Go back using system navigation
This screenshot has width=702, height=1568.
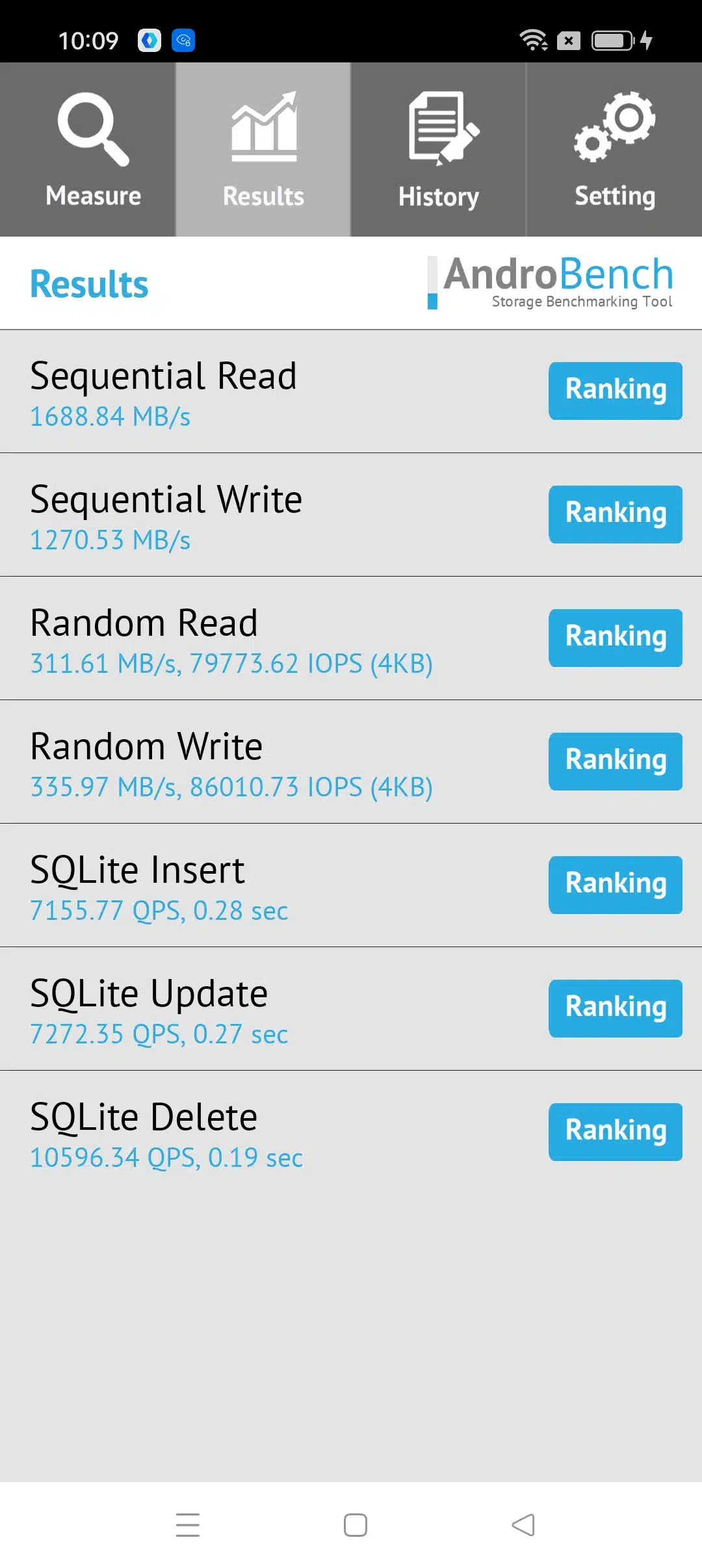coord(523,1524)
